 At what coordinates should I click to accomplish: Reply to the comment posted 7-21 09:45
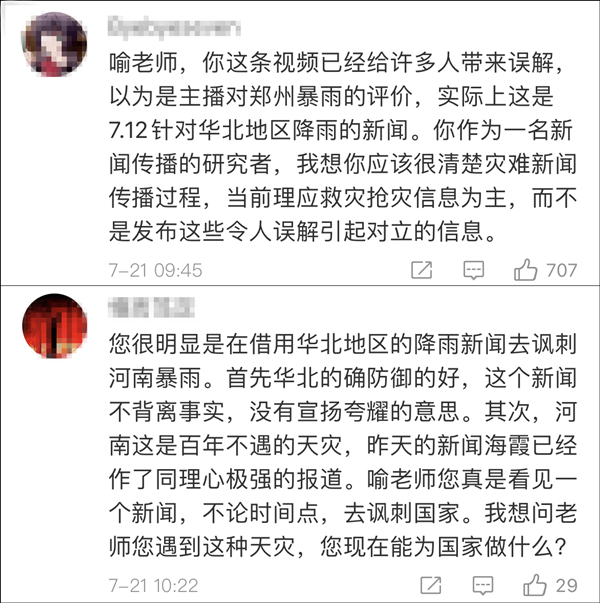(x=474, y=269)
